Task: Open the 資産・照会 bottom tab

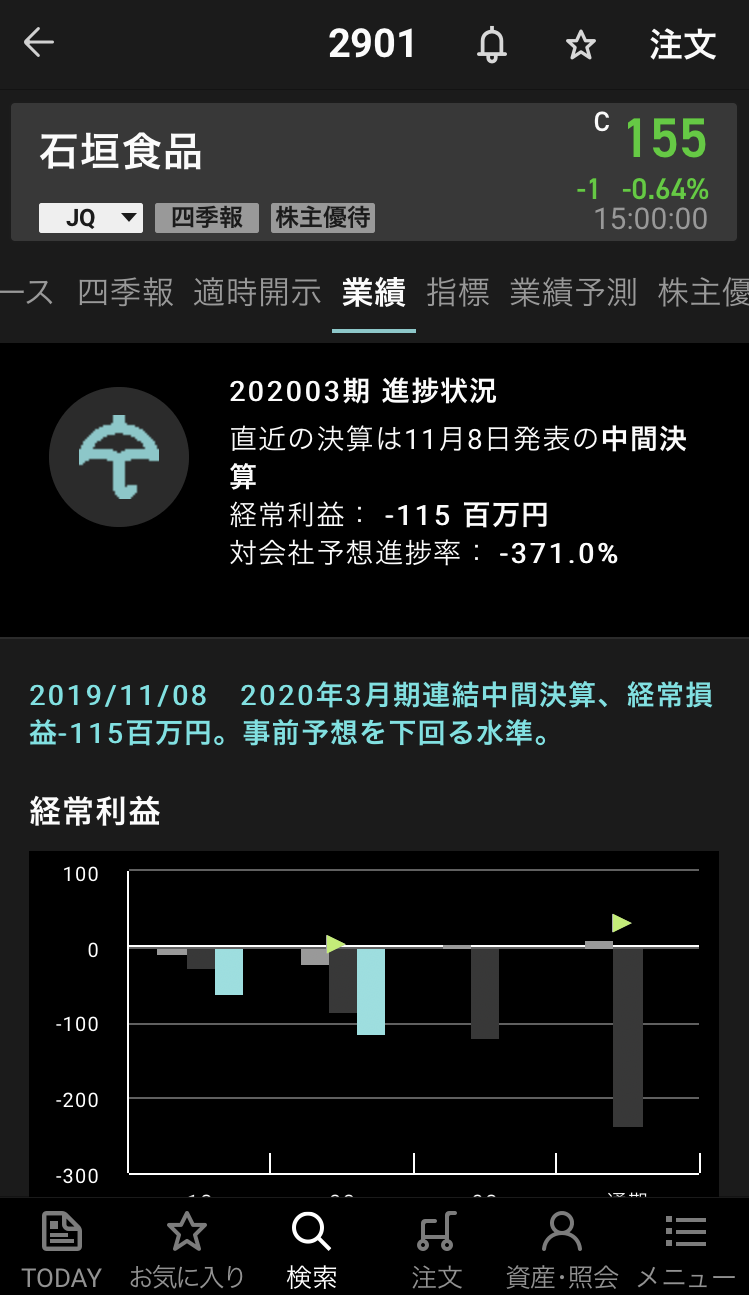Action: [562, 1248]
